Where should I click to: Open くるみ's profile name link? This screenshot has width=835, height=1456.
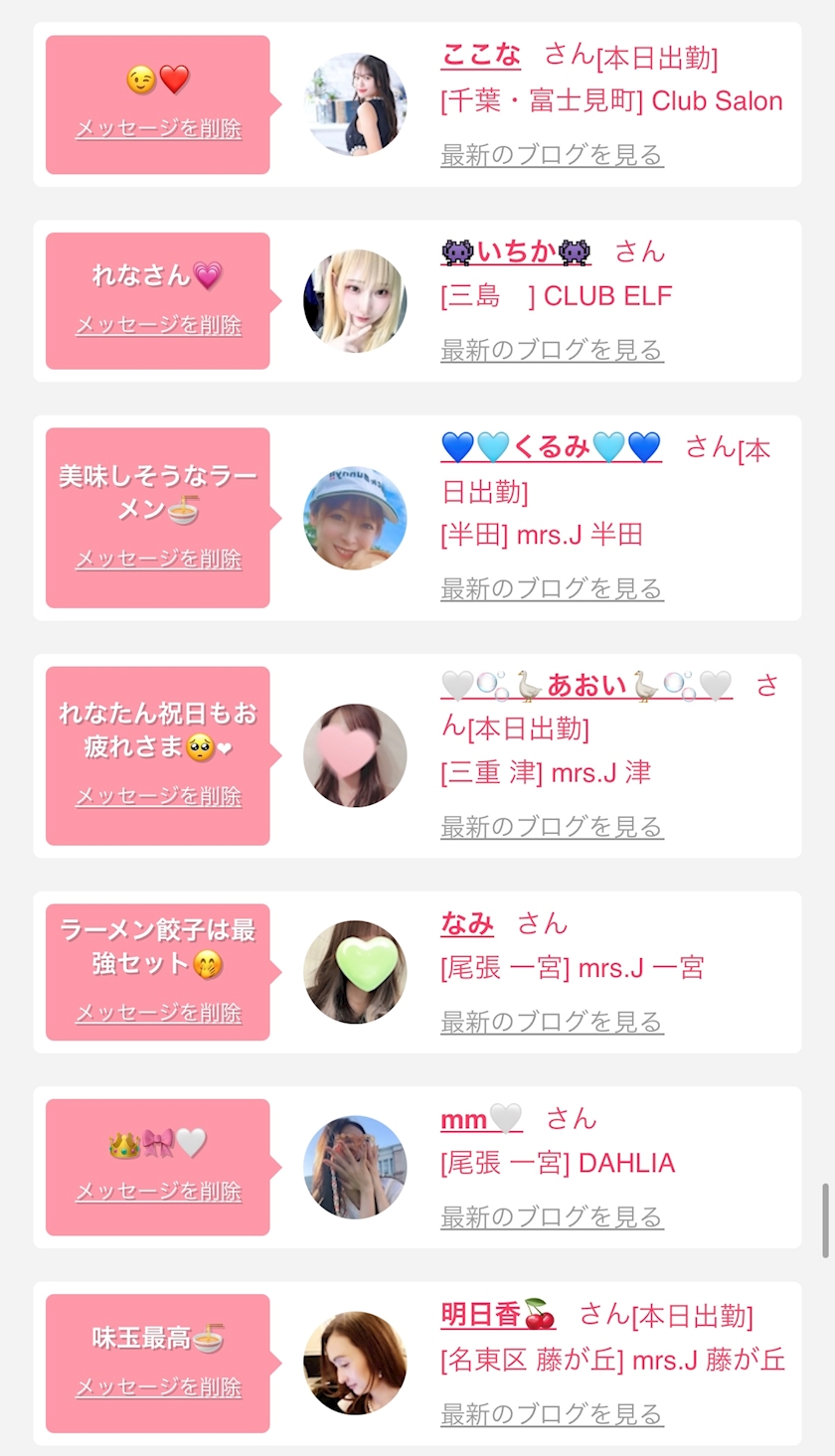pyautogui.click(x=551, y=447)
